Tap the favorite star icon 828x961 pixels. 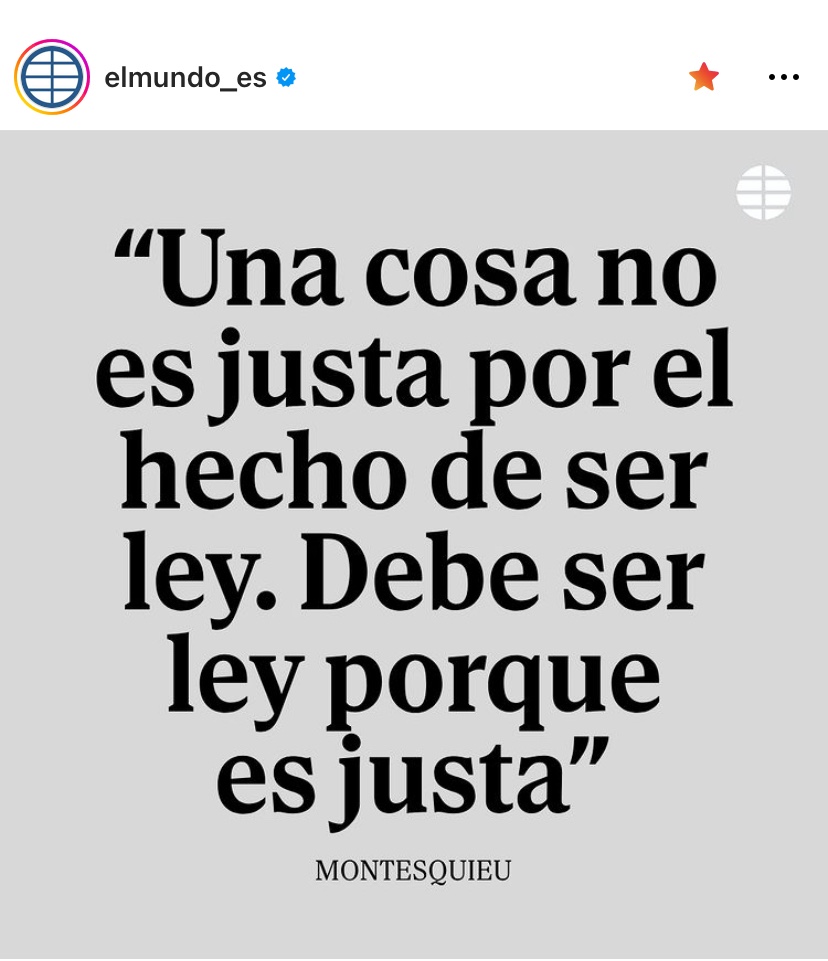coord(704,77)
